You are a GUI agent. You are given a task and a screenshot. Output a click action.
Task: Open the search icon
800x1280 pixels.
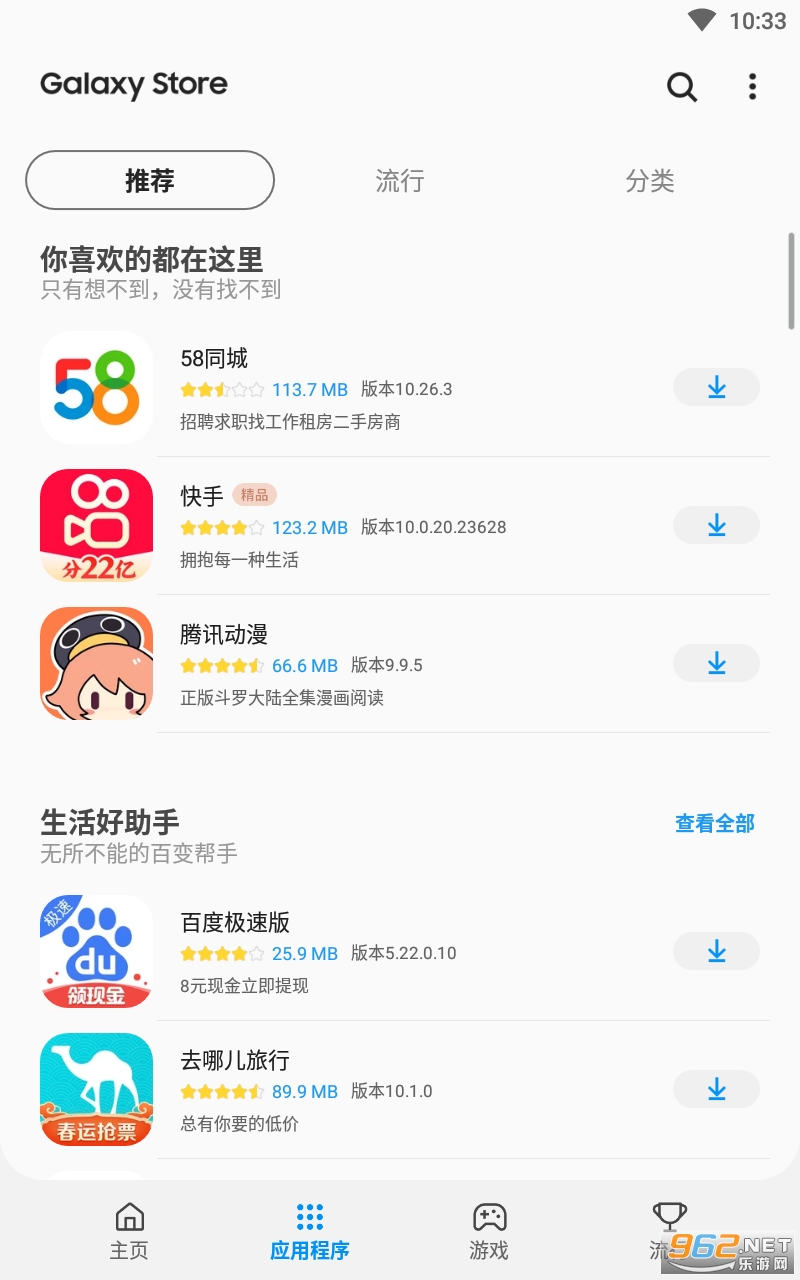tap(682, 87)
